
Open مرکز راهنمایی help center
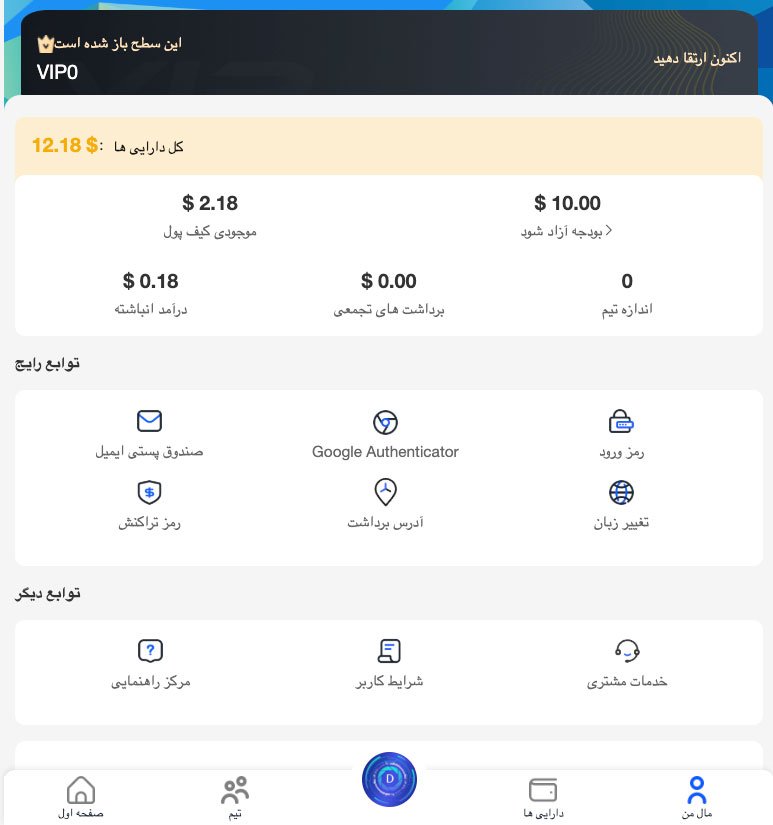pos(150,665)
